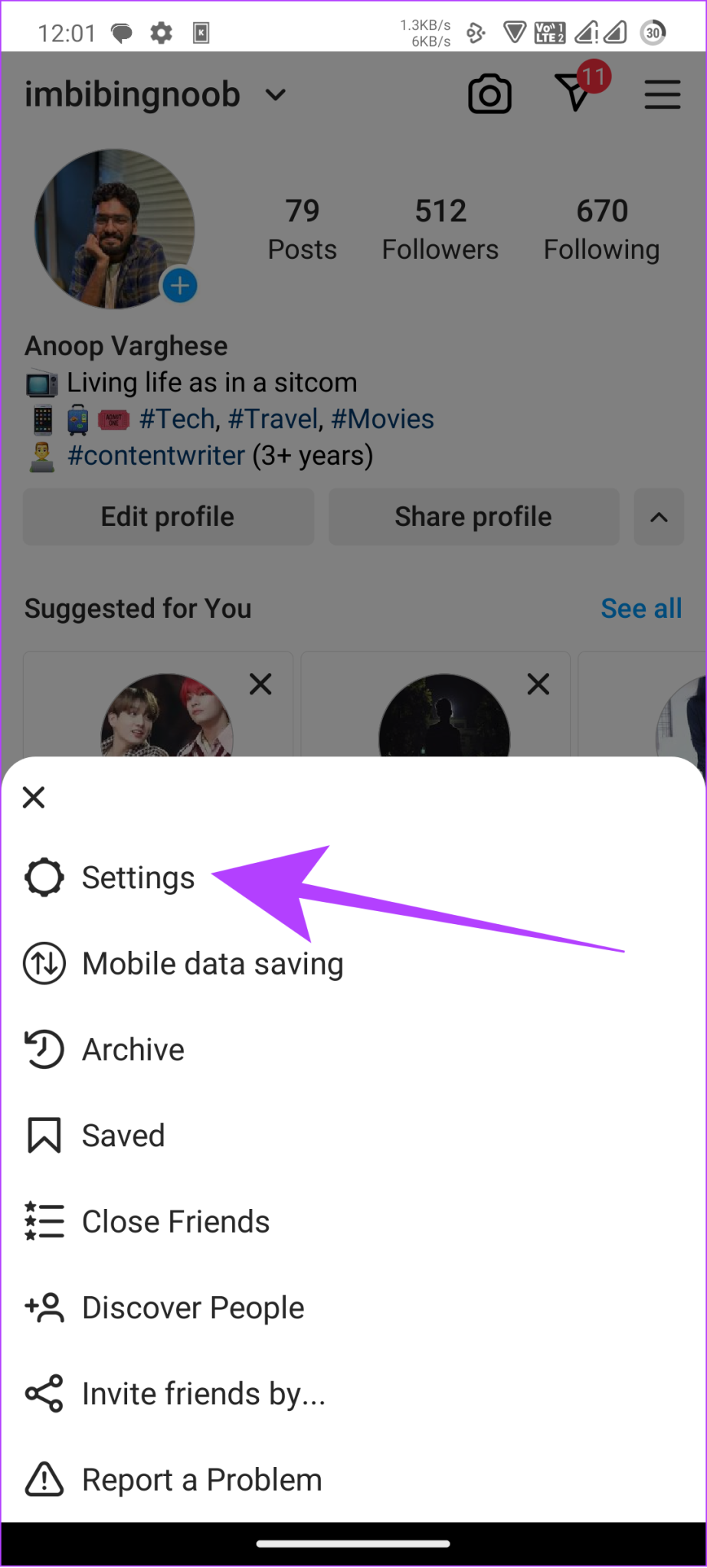Open the account switcher next to imbibingnoob

click(275, 94)
